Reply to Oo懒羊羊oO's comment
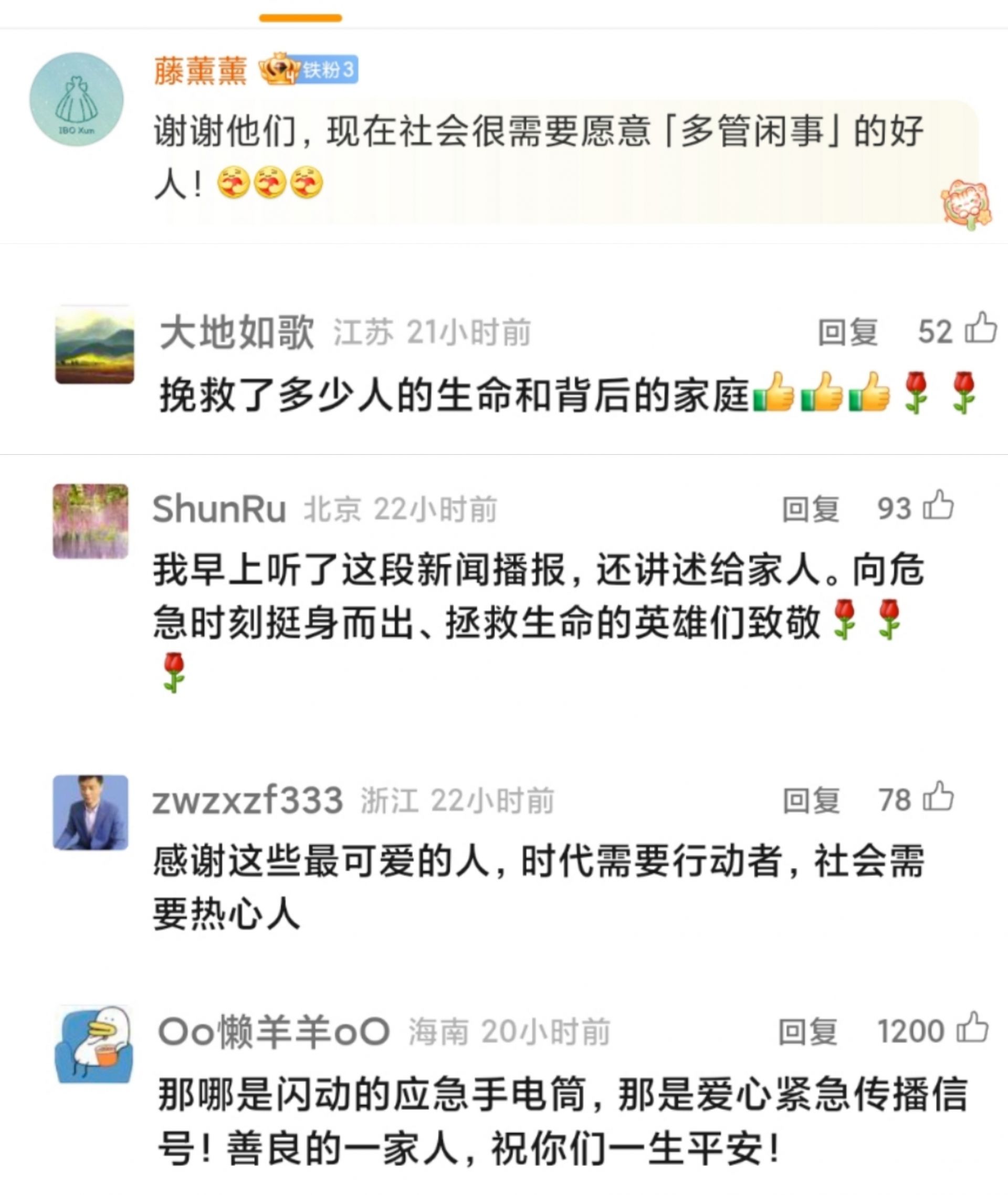This screenshot has height=1195, width=1008. point(807,1032)
